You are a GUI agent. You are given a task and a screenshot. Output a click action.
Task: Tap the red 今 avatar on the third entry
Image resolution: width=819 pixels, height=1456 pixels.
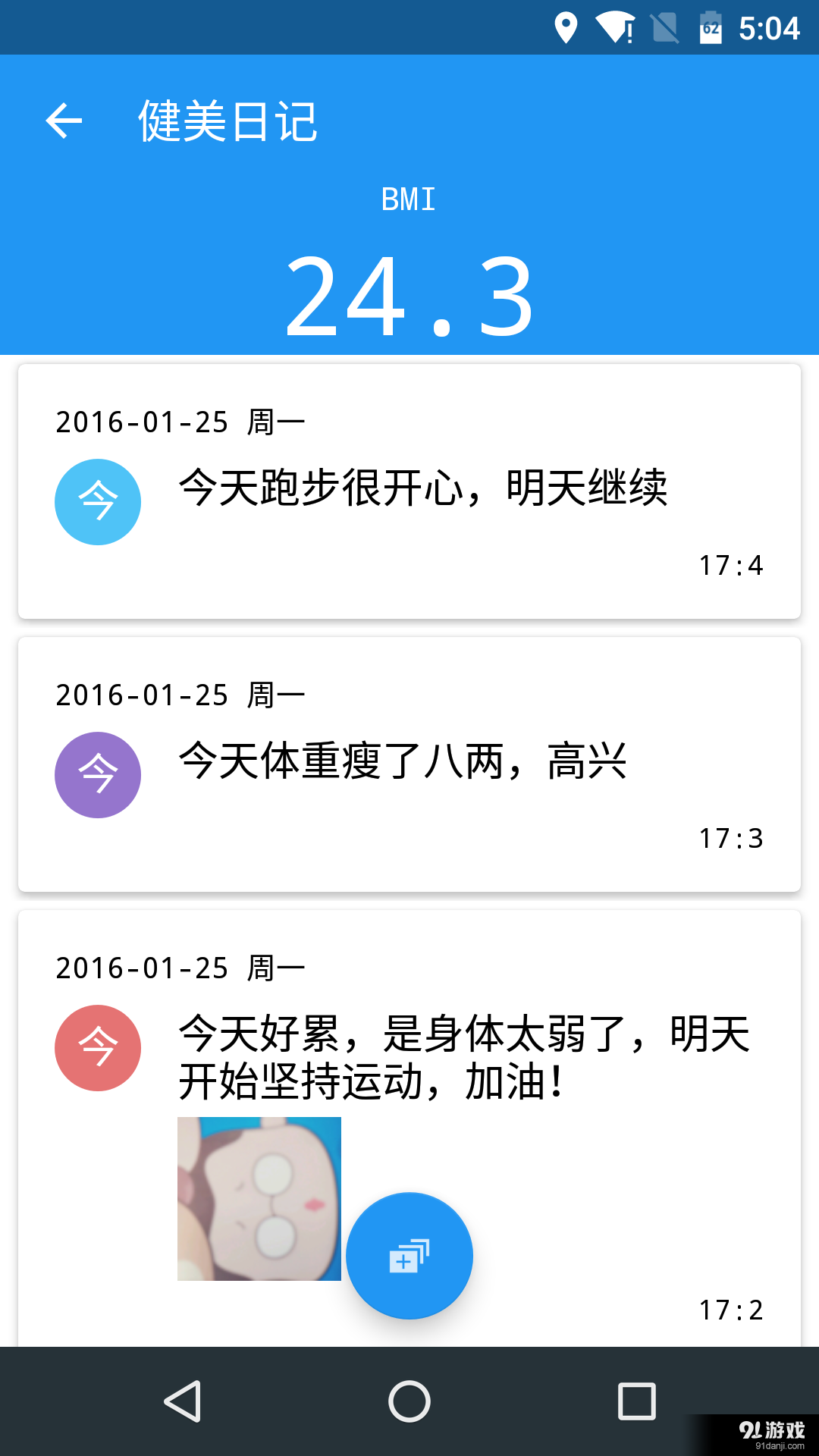(98, 1047)
